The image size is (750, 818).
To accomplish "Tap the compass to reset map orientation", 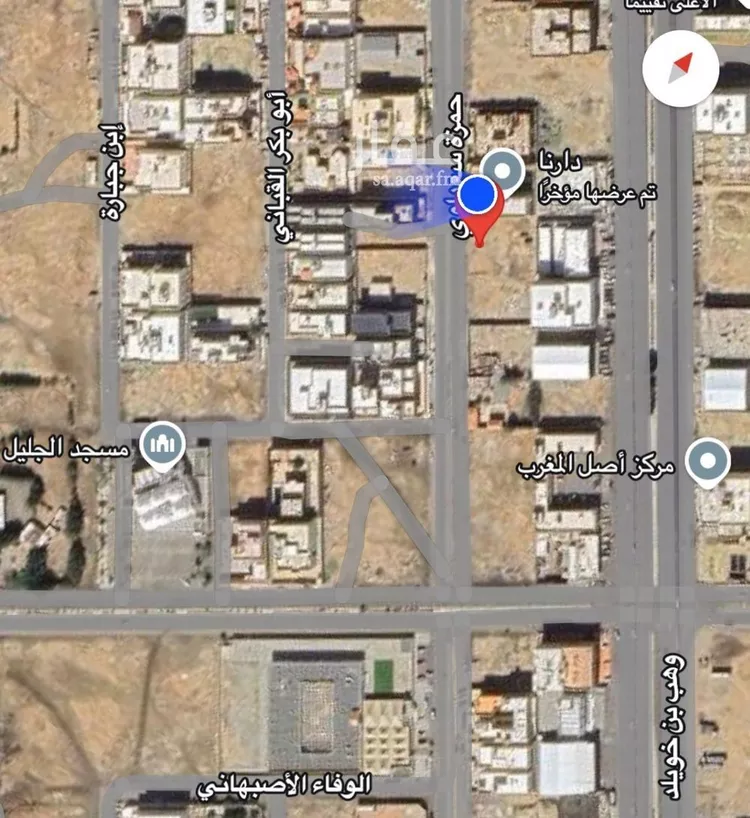I will pos(680,66).
